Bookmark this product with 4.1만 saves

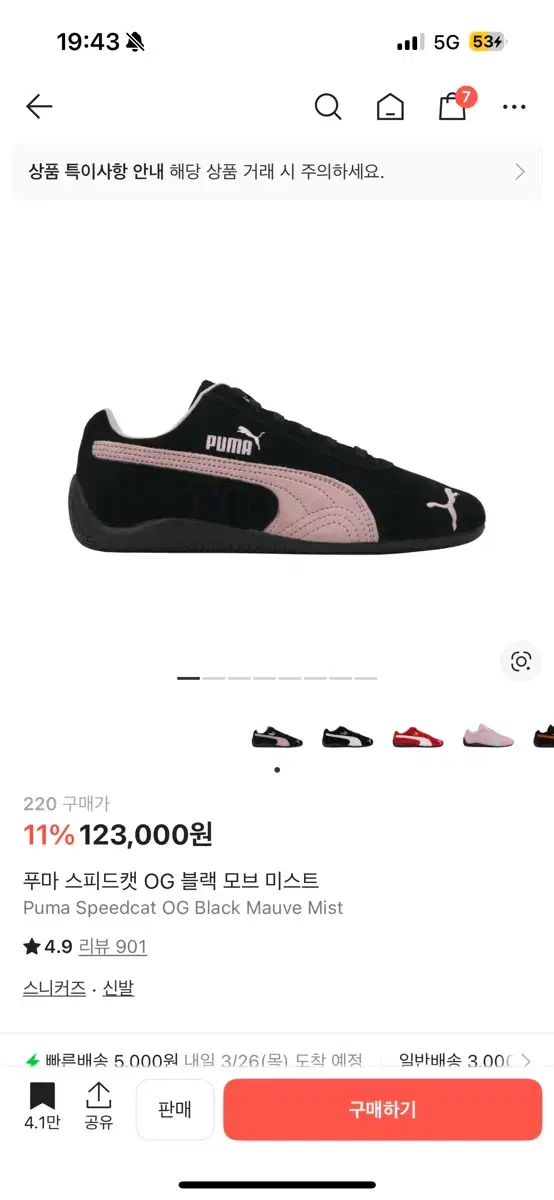42,1106
